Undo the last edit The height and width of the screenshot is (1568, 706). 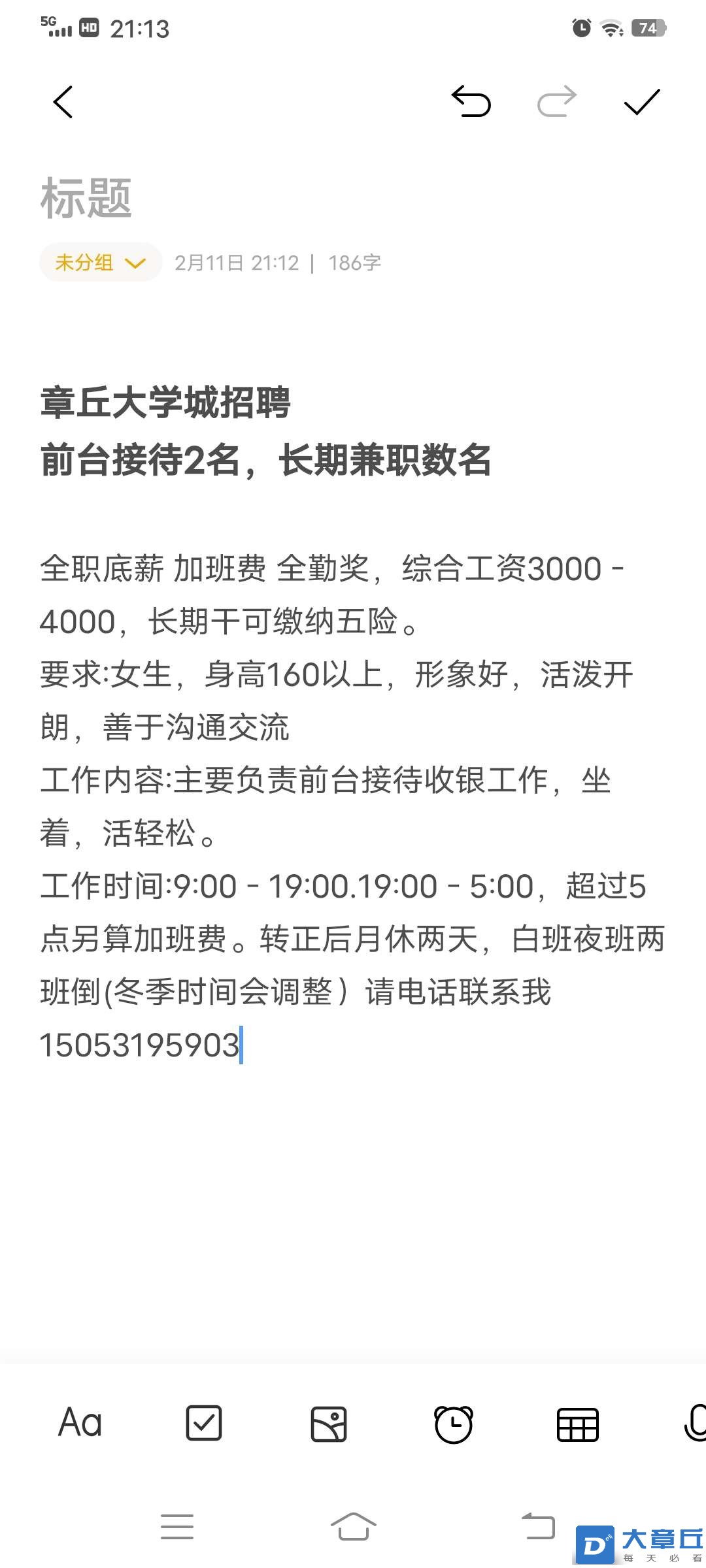coord(471,102)
